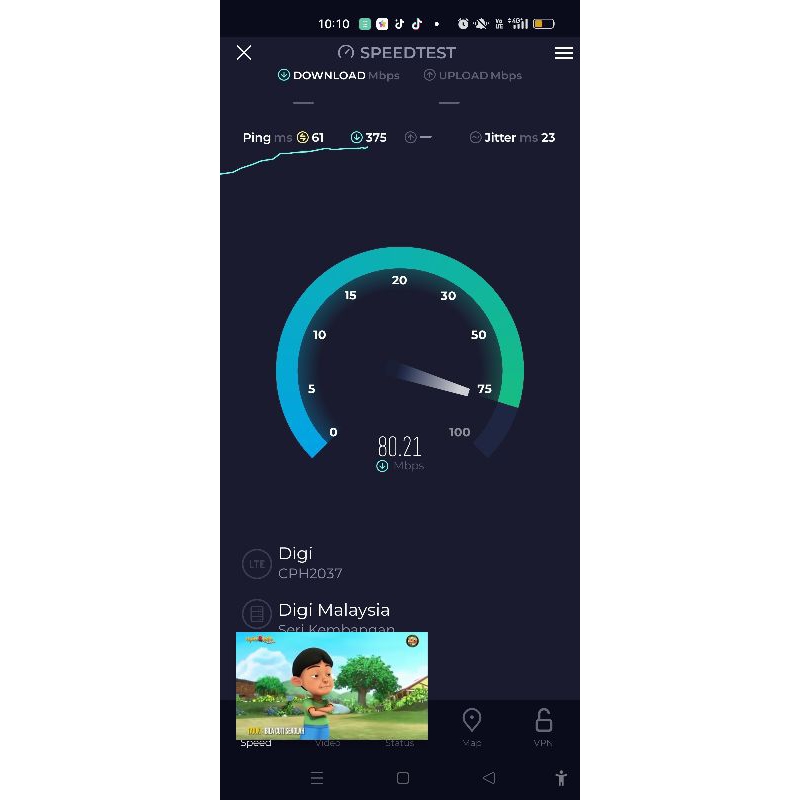Close the running speed test
Viewport: 800px width, 800px height.
[244, 53]
